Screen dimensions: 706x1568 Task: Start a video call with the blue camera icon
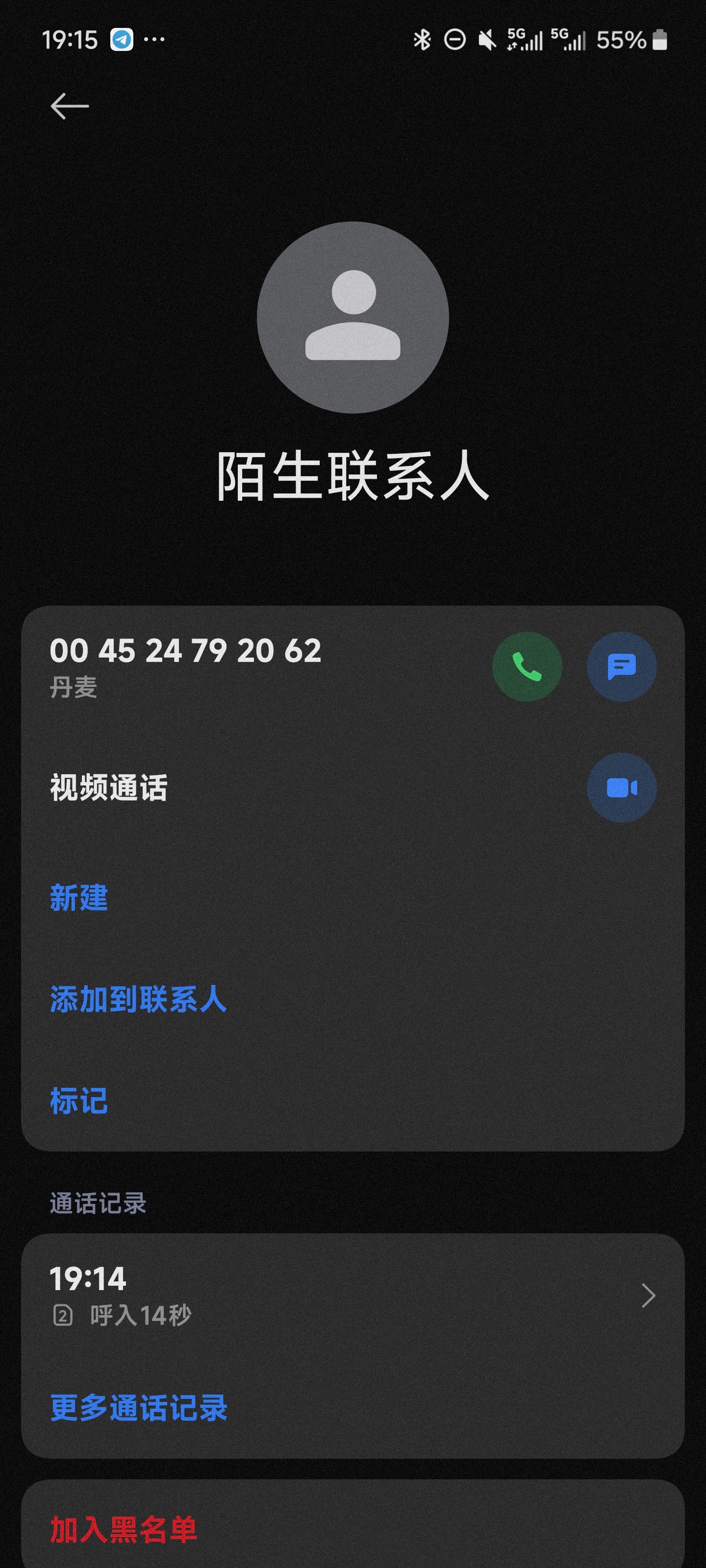click(621, 787)
